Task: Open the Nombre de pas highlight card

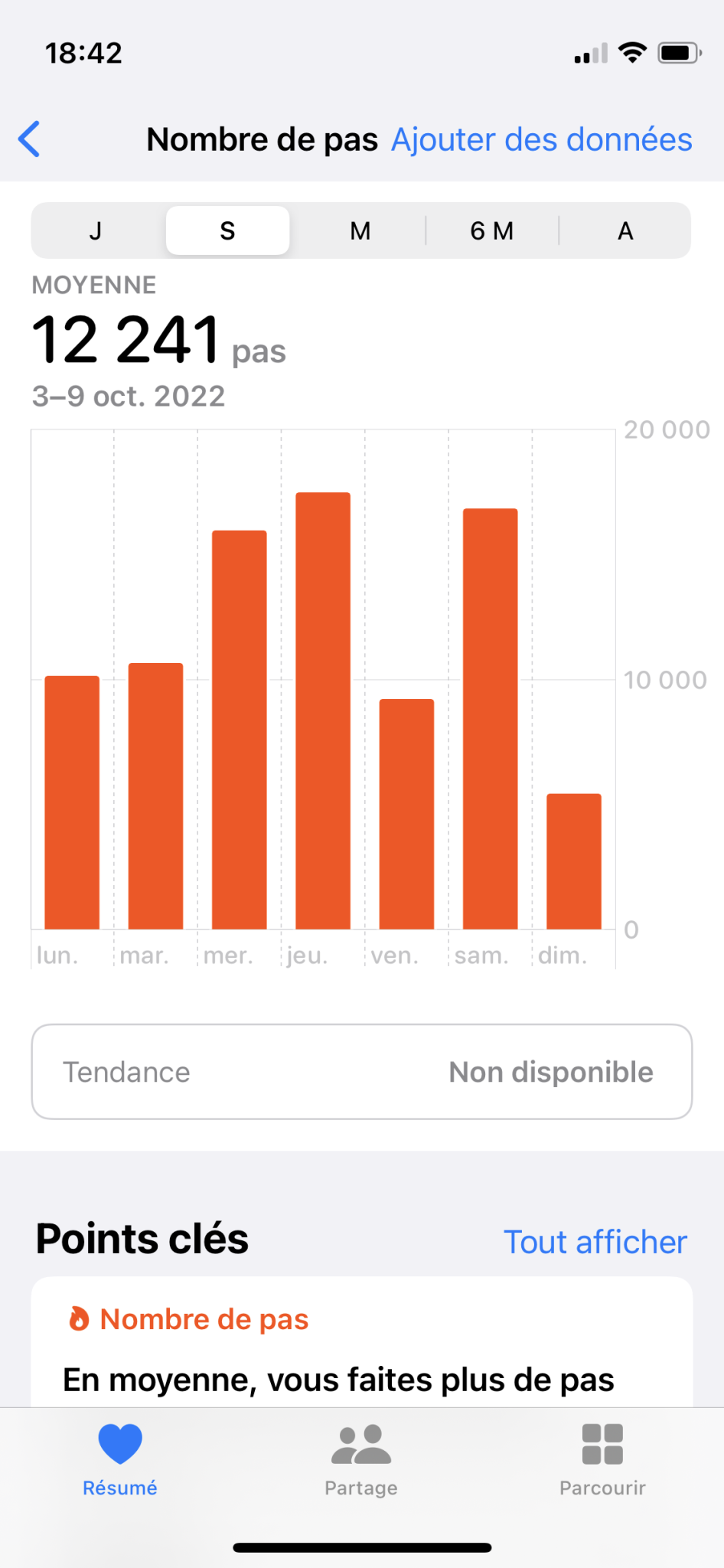Action: tap(362, 1341)
